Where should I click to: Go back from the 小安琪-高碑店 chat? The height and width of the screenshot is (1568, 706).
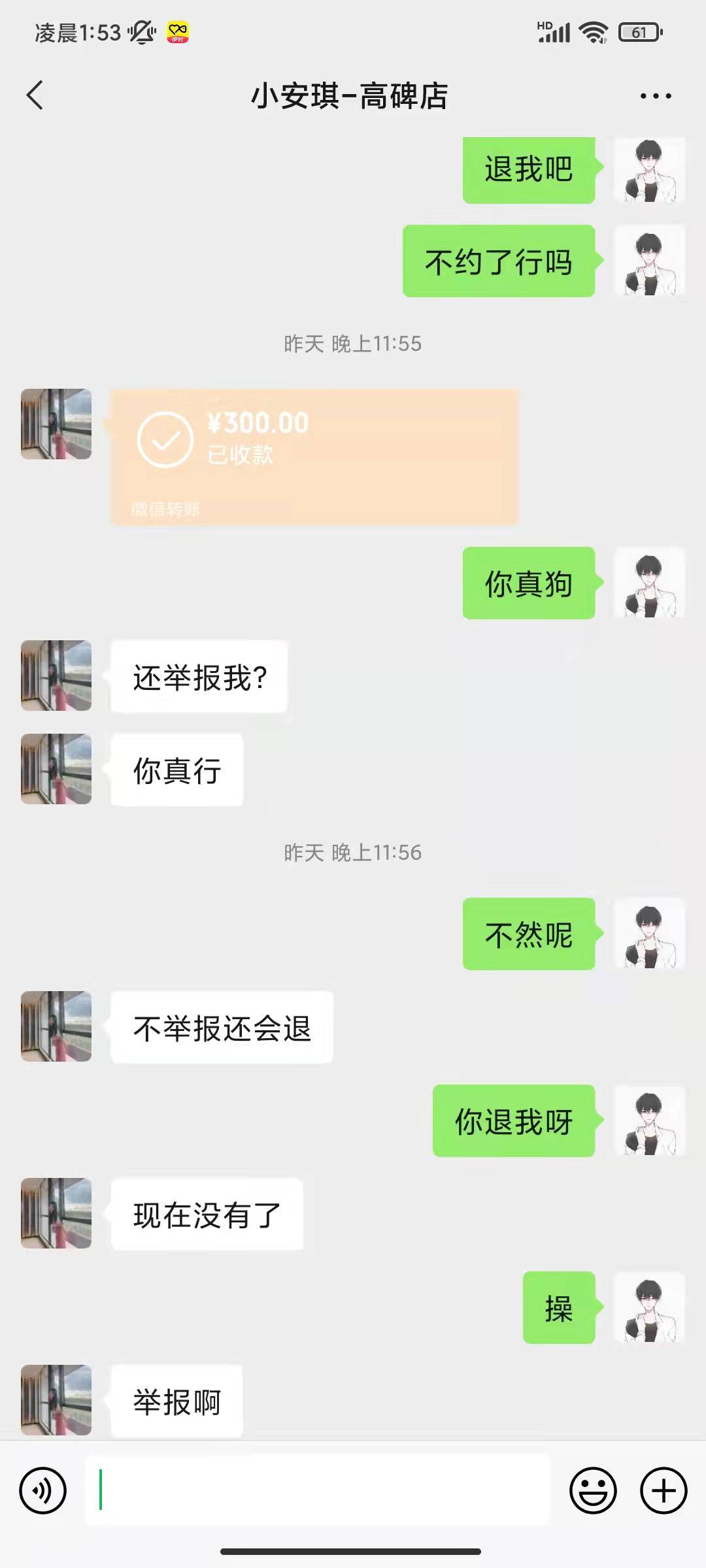pos(35,95)
